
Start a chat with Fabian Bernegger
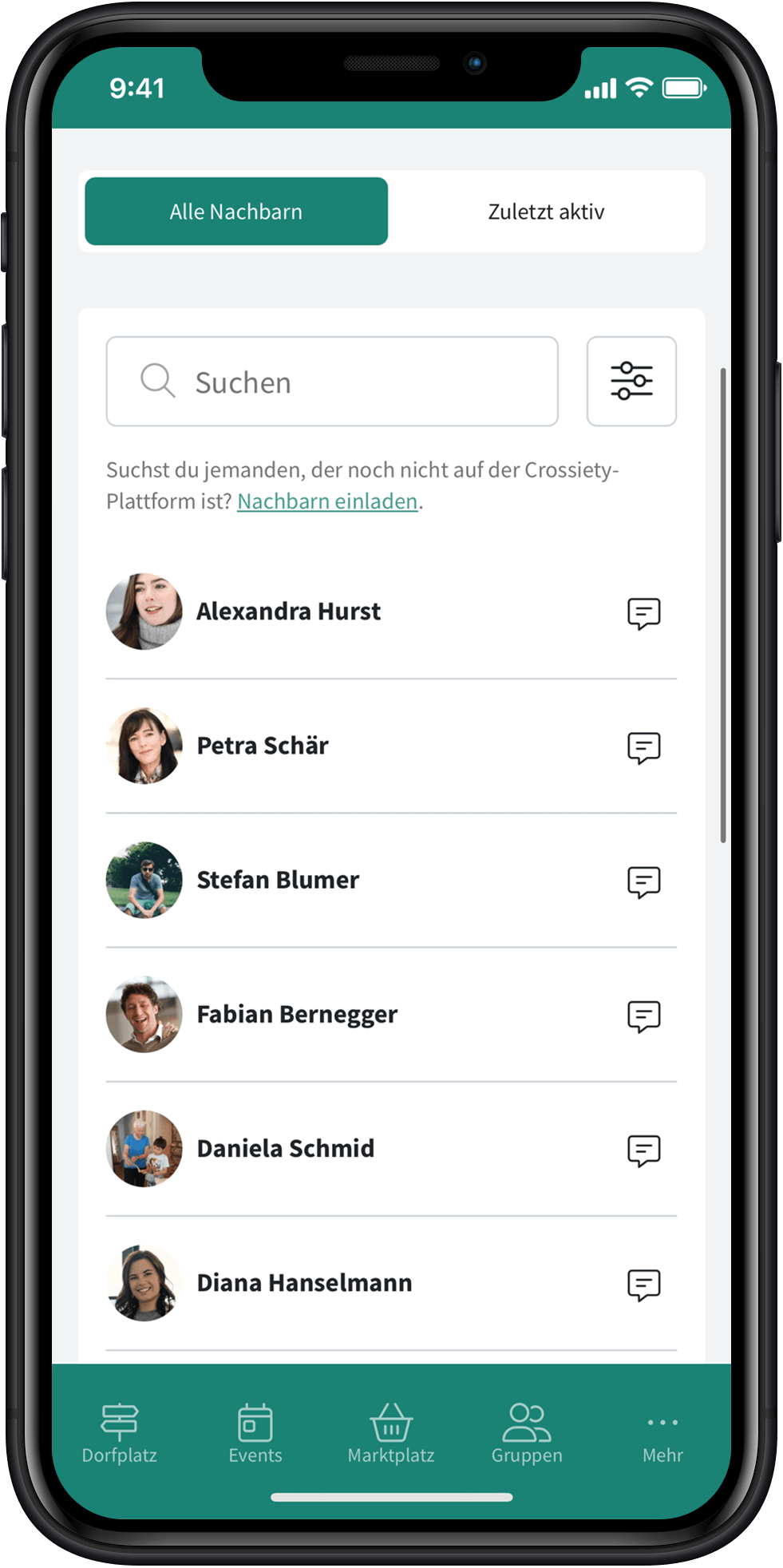tap(643, 1016)
